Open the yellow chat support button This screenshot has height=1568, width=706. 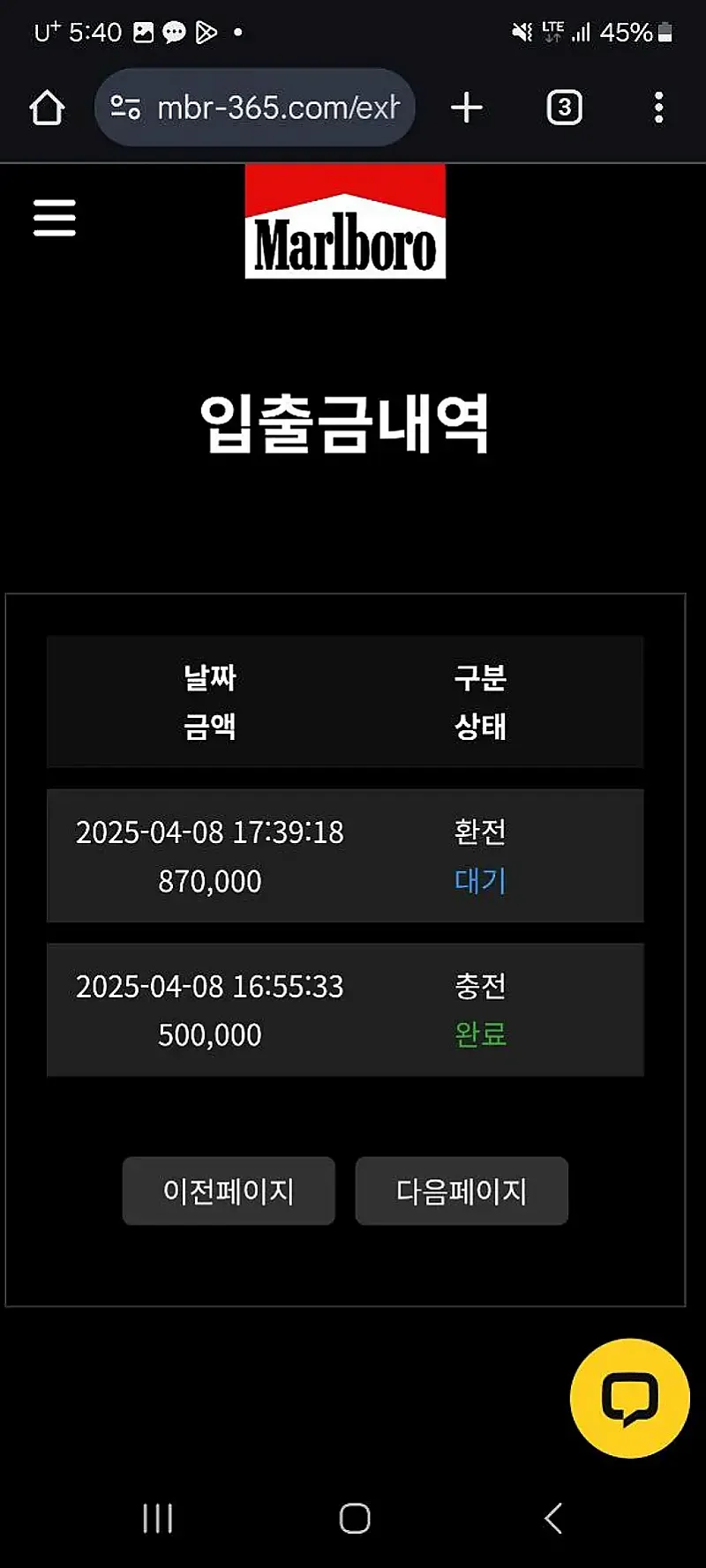click(629, 1399)
